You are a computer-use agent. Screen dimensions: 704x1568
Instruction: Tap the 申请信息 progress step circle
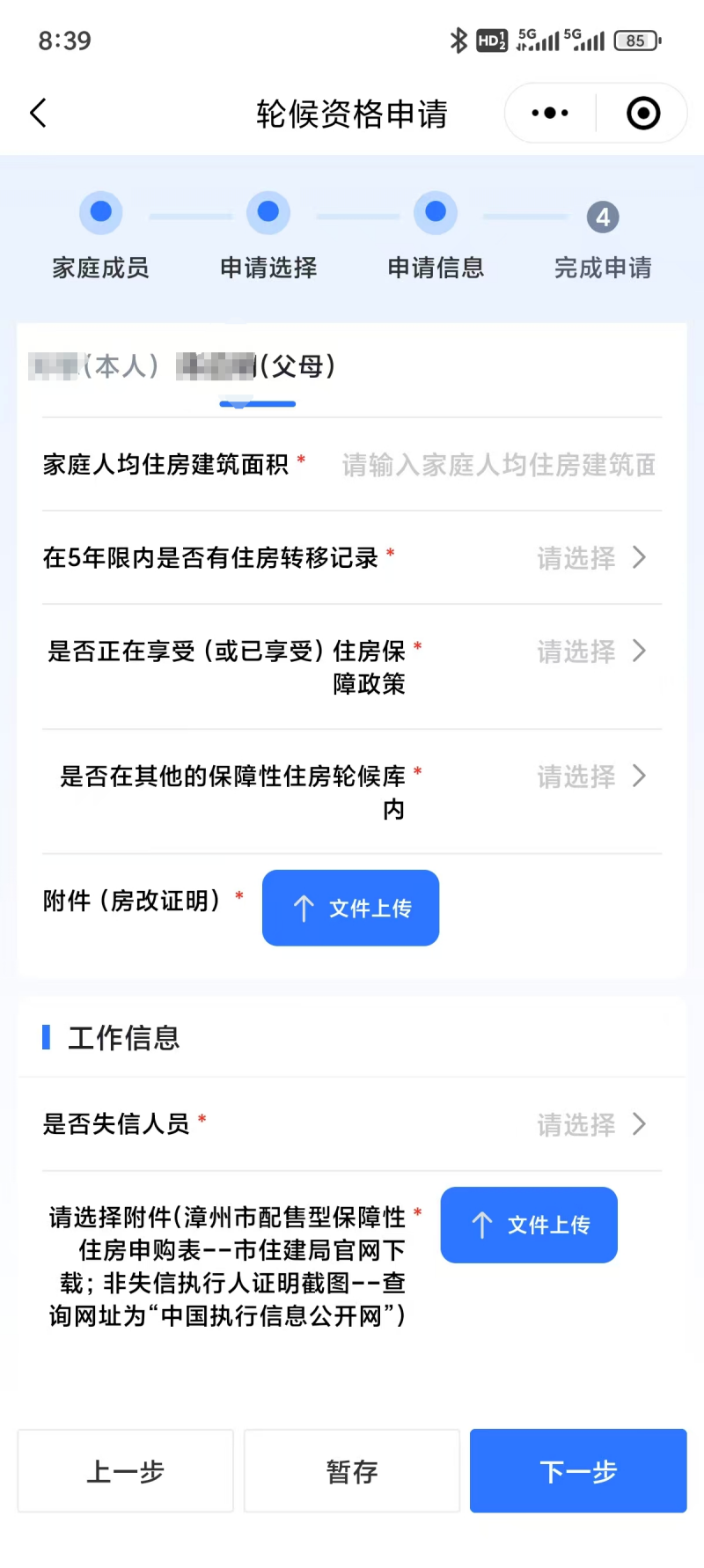[x=436, y=211]
